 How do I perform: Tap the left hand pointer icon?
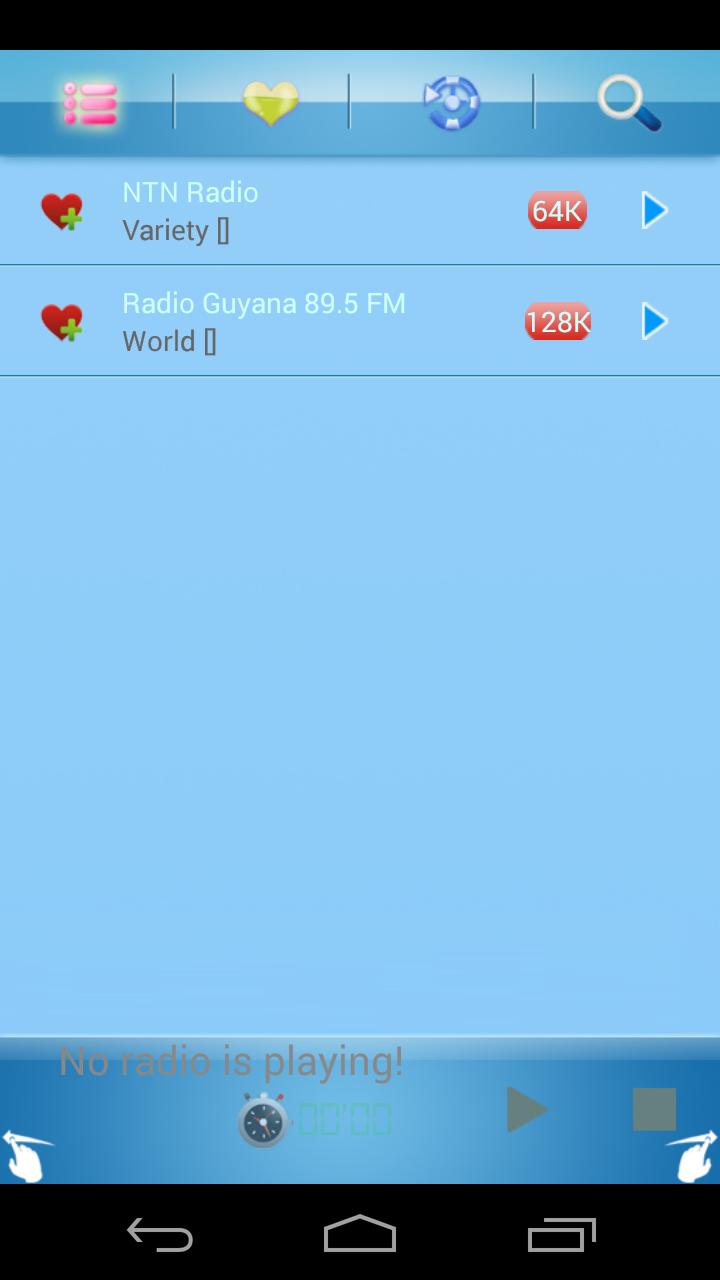pyautogui.click(x=27, y=1155)
